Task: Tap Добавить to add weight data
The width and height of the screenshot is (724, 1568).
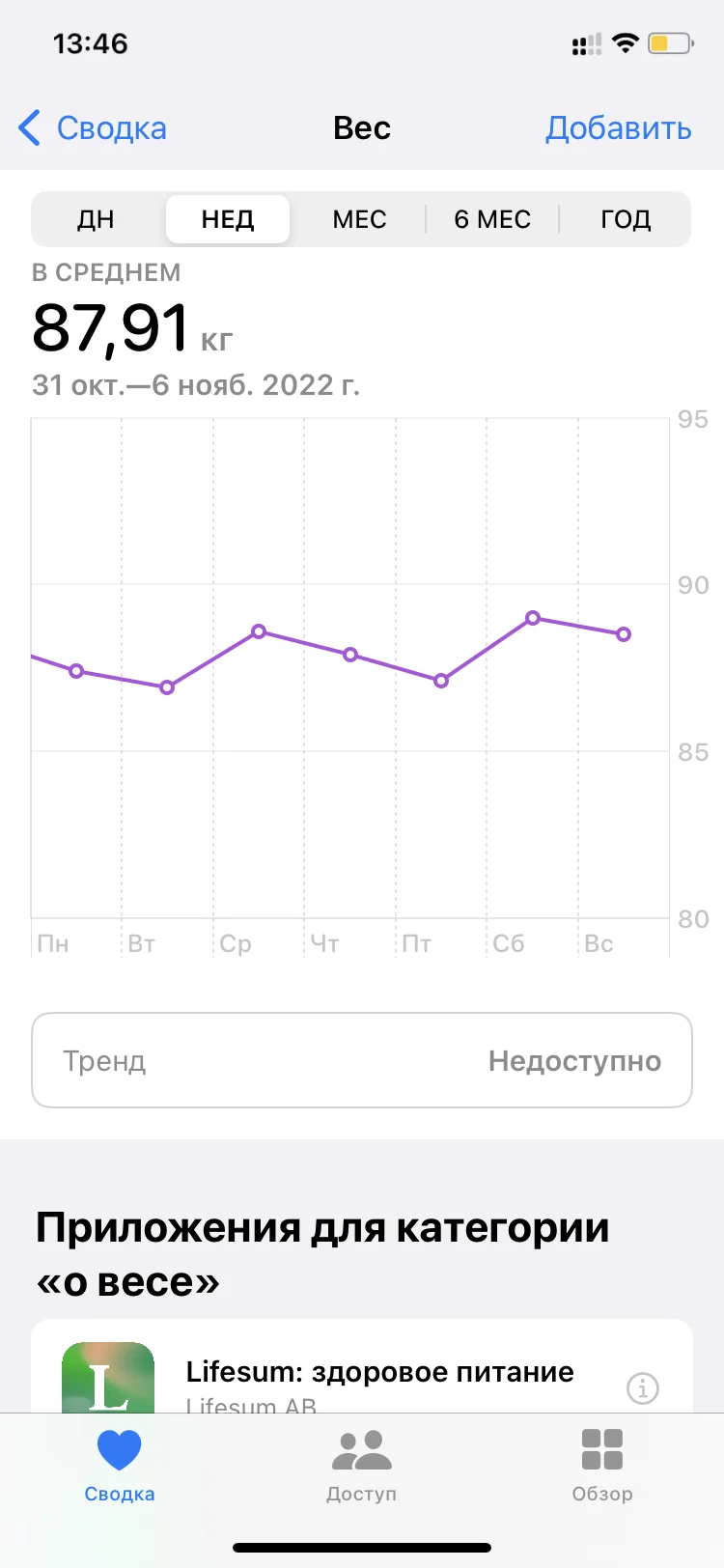Action: point(618,127)
